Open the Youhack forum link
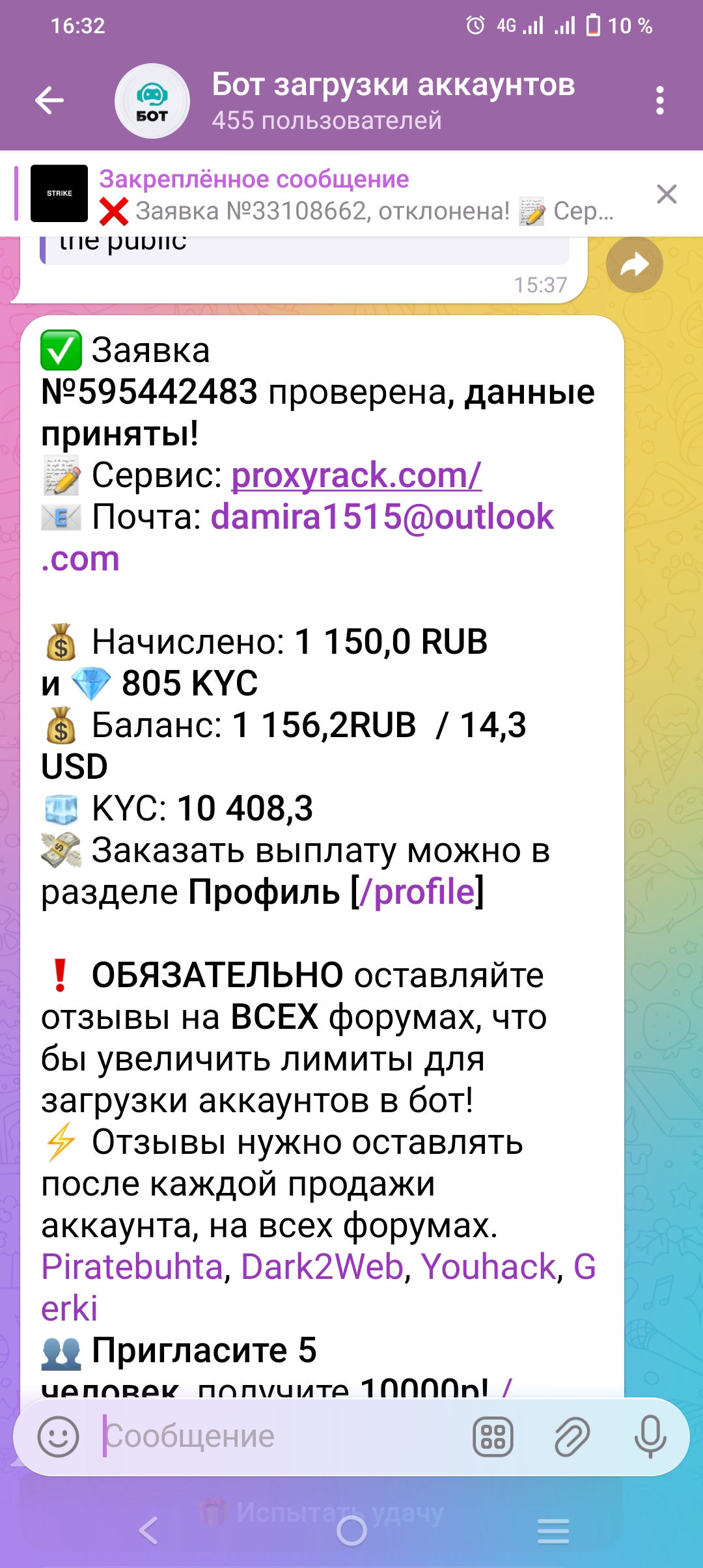703x1568 pixels. coord(489,1267)
